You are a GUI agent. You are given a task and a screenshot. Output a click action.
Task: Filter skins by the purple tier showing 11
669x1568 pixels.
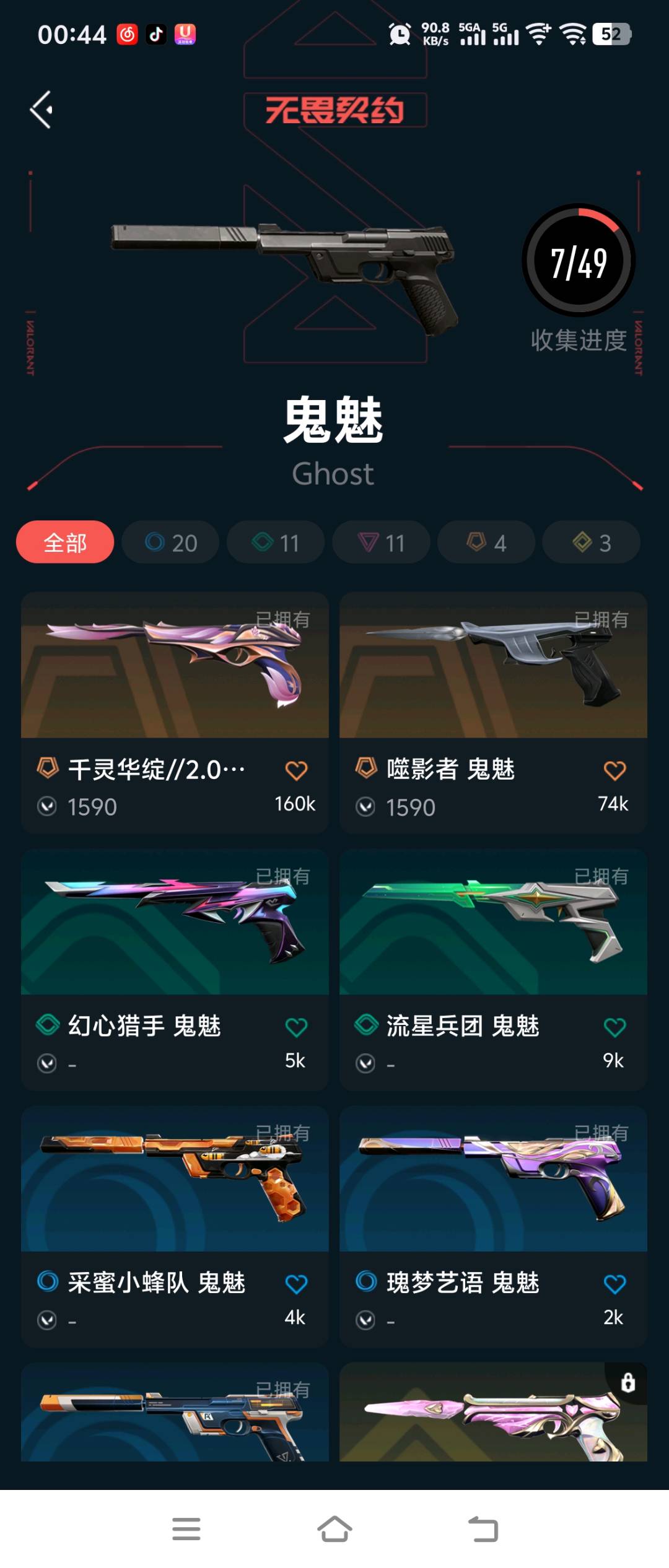[x=381, y=542]
